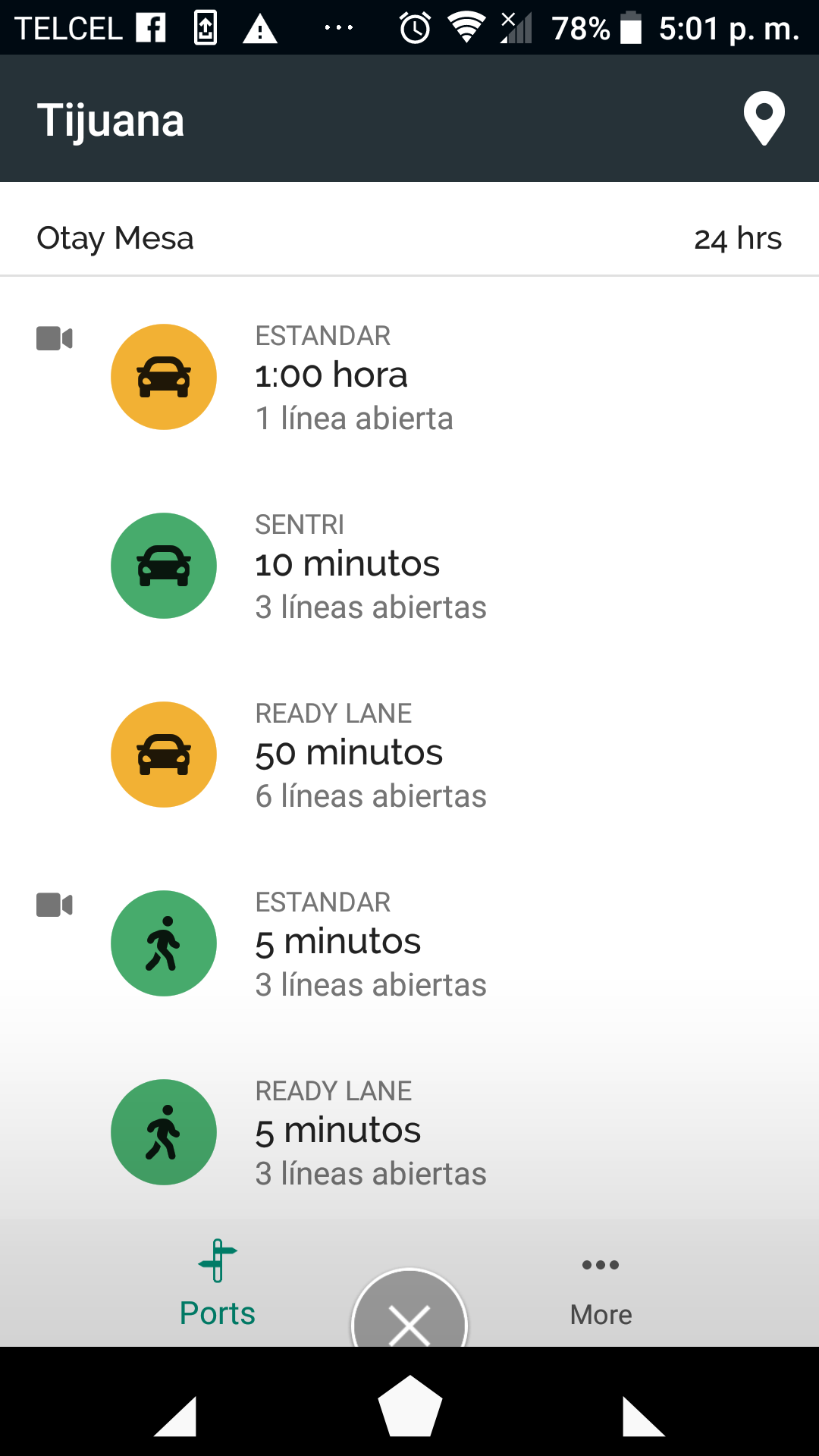Go back with the system back button
Image resolution: width=819 pixels, height=1456 pixels.
(x=176, y=1416)
